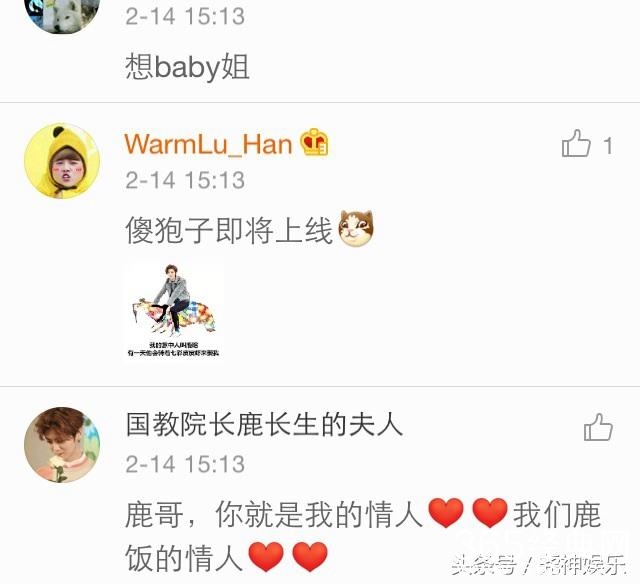View the picture attached to WarmLu_Han's comment
This screenshot has width=640, height=584.
tap(172, 311)
